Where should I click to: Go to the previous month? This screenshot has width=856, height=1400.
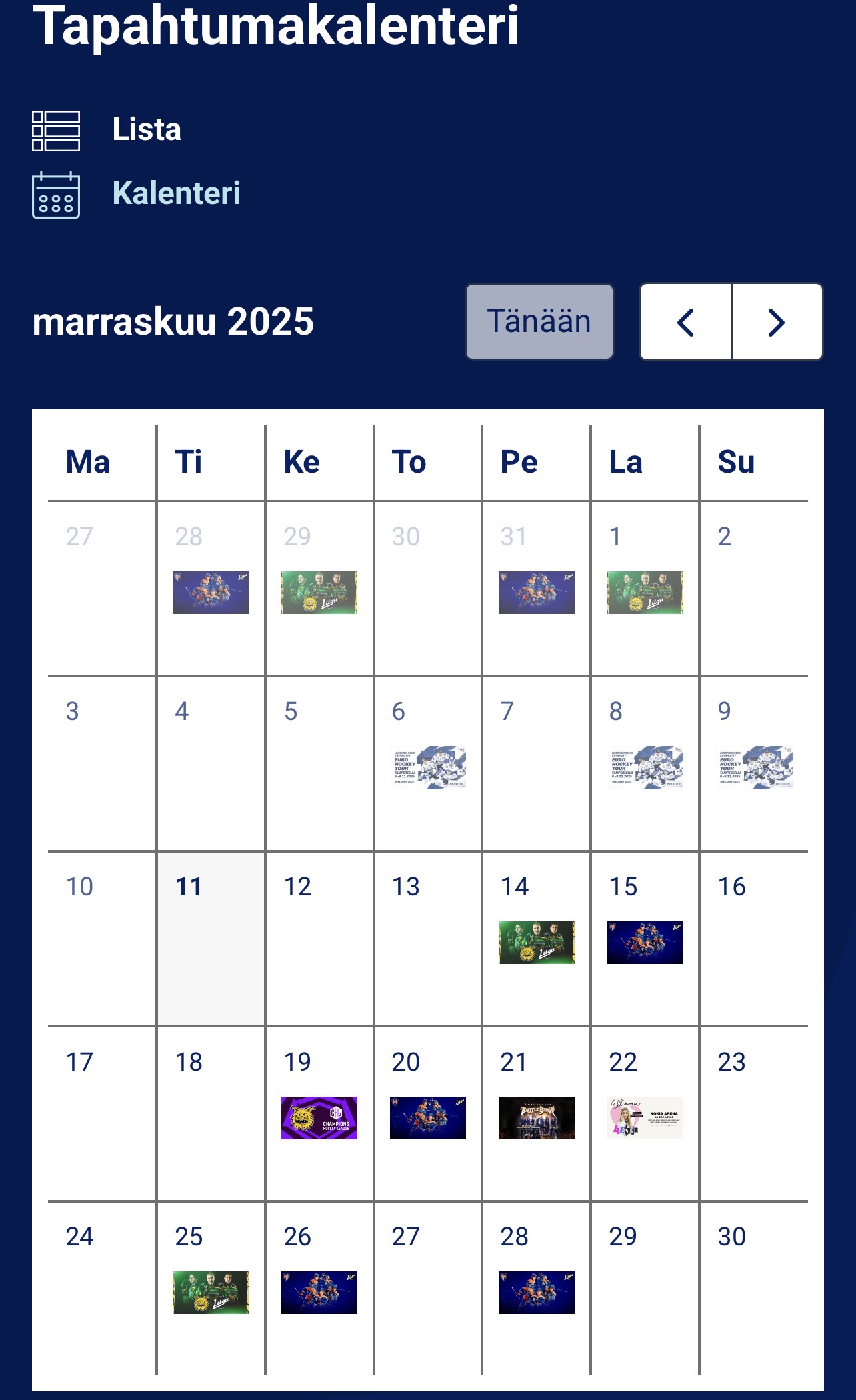point(685,323)
